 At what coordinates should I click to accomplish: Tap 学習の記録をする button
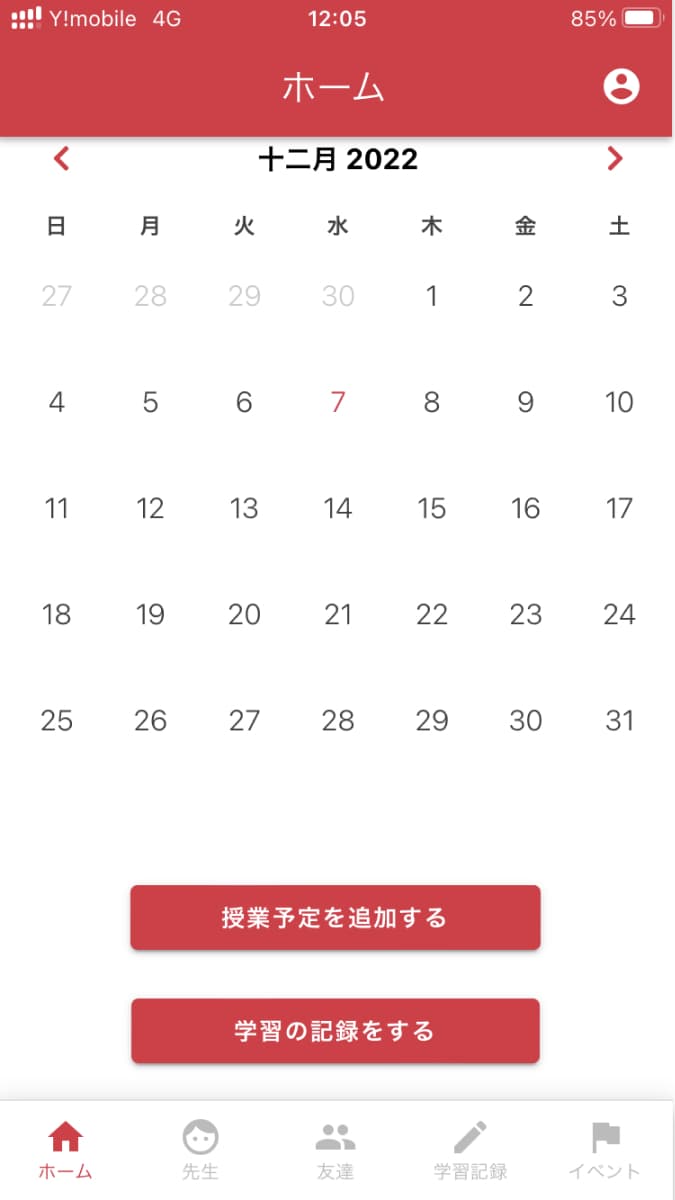tap(335, 1031)
